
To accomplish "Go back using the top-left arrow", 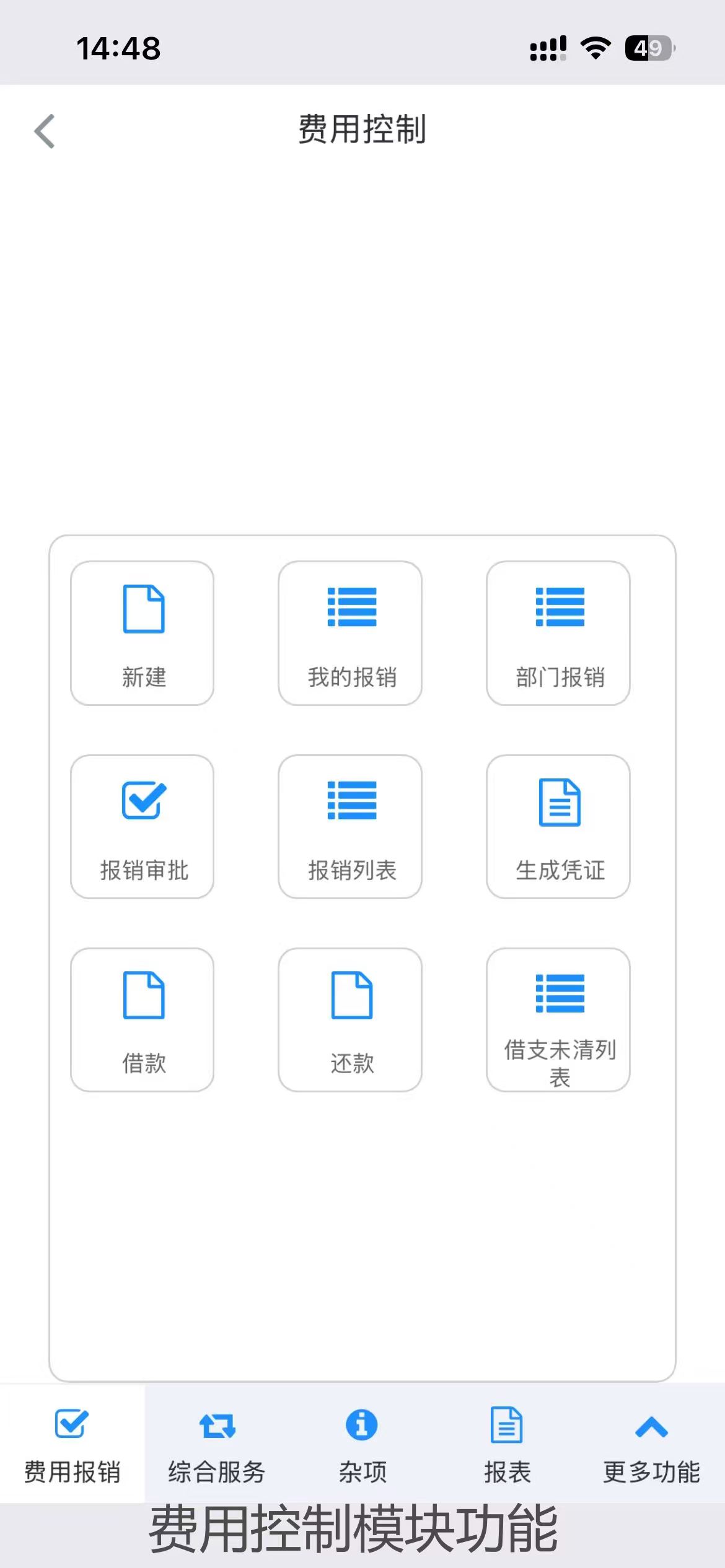I will point(45,131).
